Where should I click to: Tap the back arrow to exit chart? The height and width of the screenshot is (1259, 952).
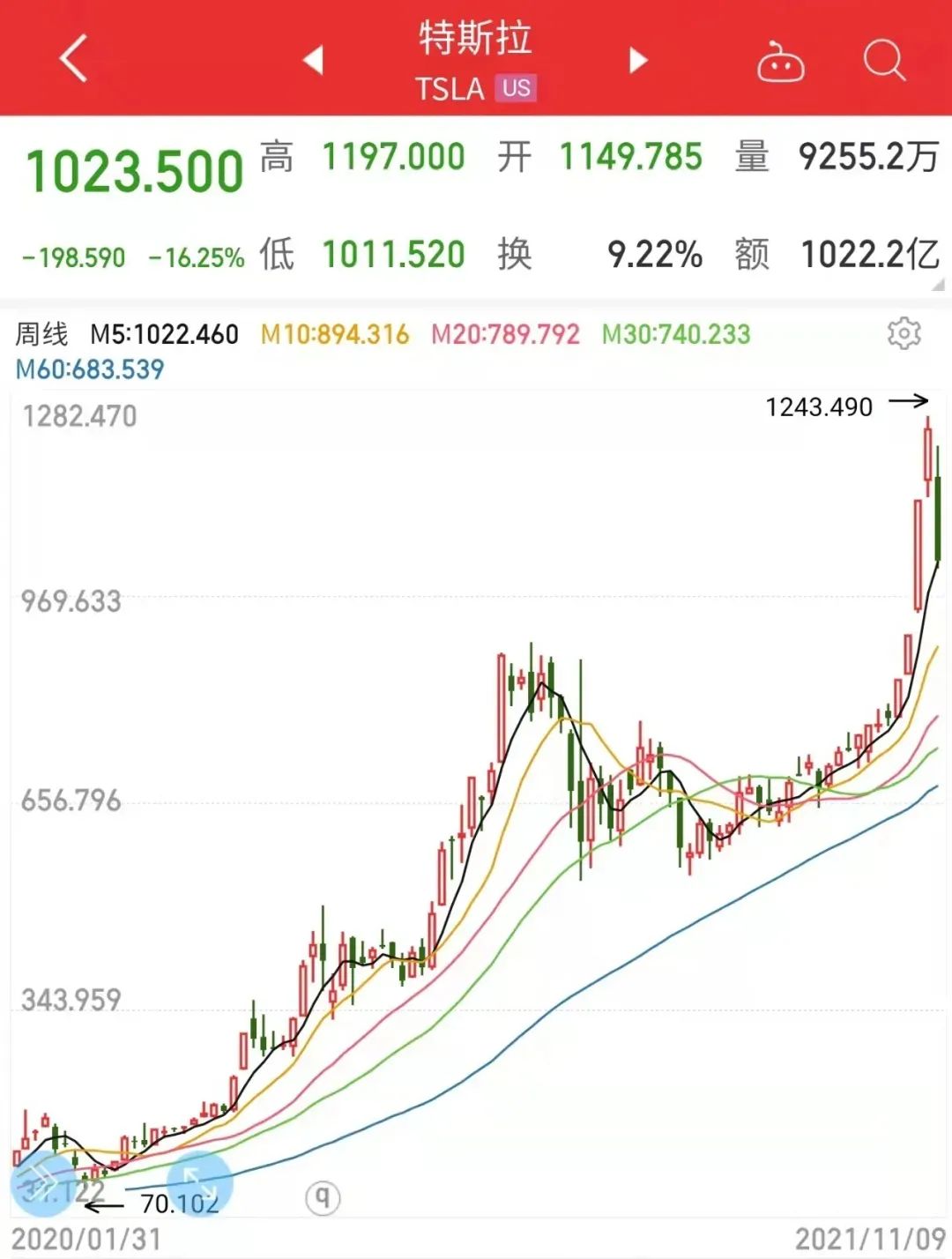(75, 62)
